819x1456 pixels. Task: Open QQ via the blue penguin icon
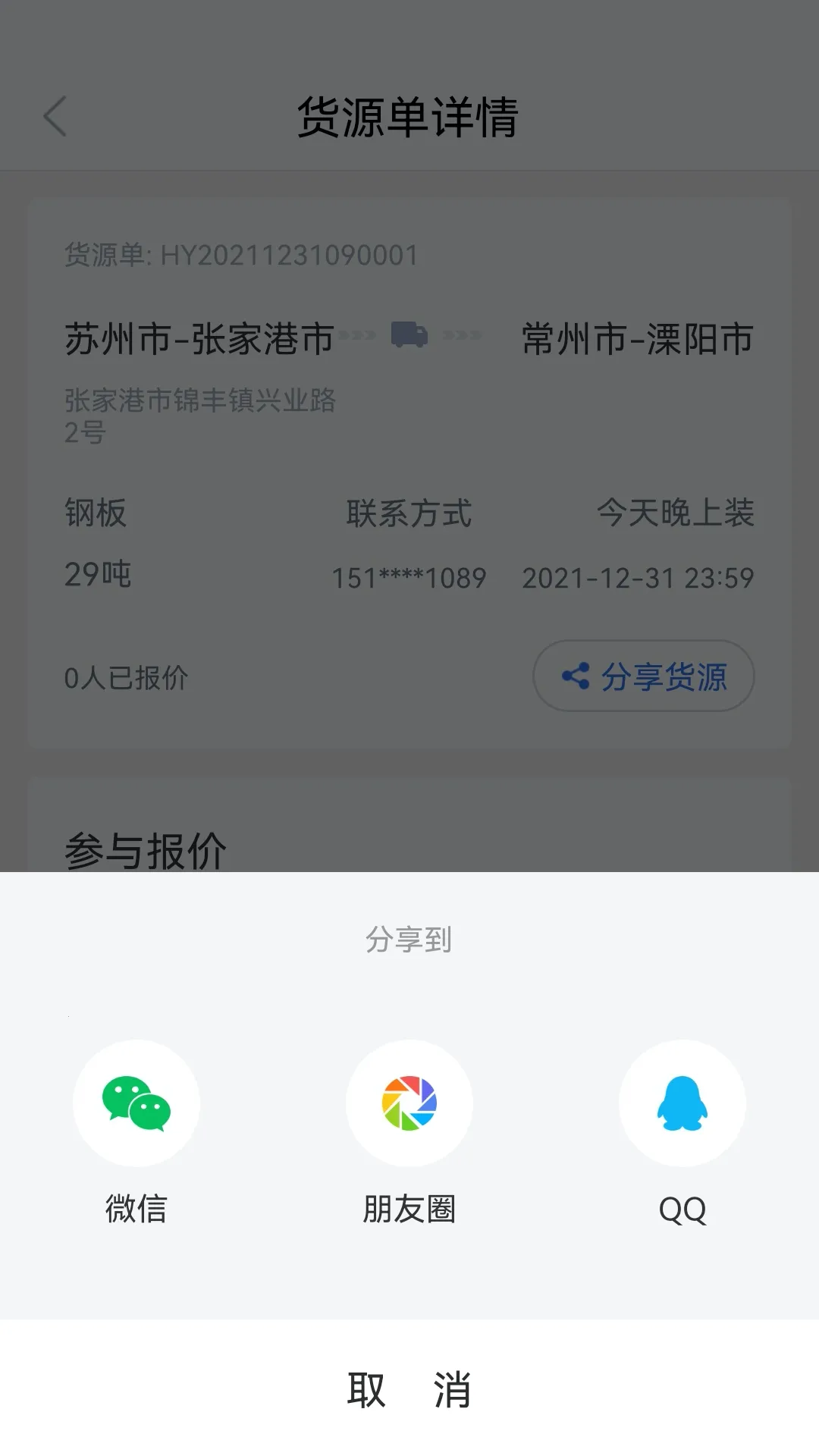(x=682, y=1103)
